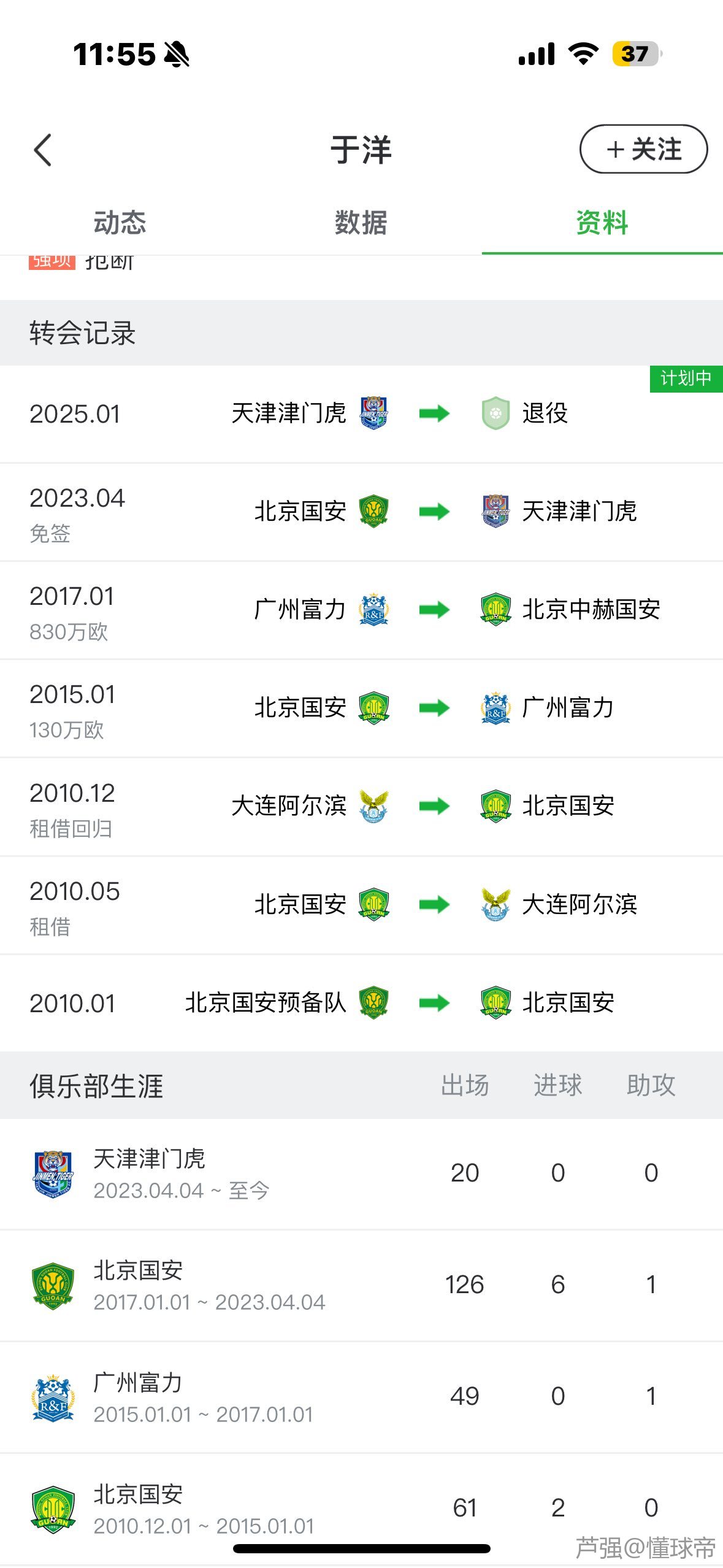Screen dimensions: 723x1568
Task: Open the 2025.01 retirement transfer record
Action: coord(361,414)
